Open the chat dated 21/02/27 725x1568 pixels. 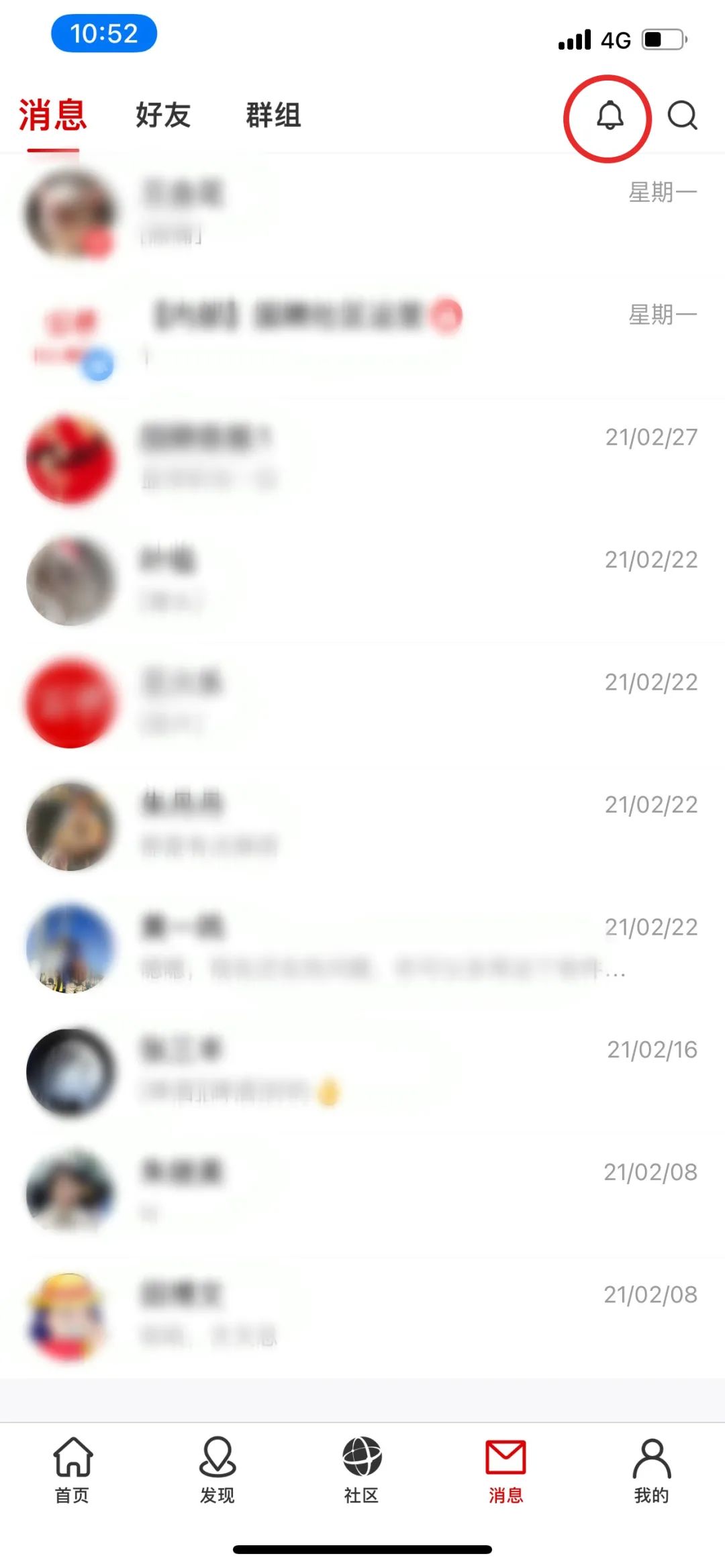[362, 459]
